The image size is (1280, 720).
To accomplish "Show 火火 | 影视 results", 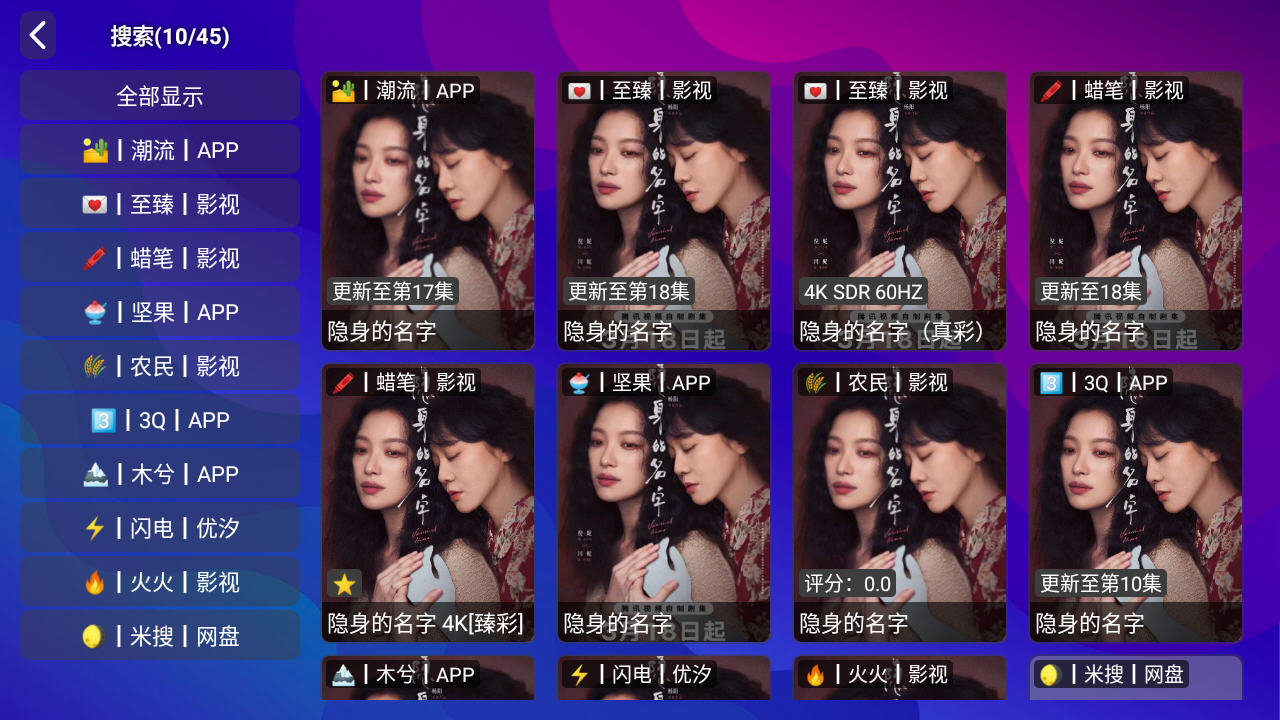I will pos(160,582).
